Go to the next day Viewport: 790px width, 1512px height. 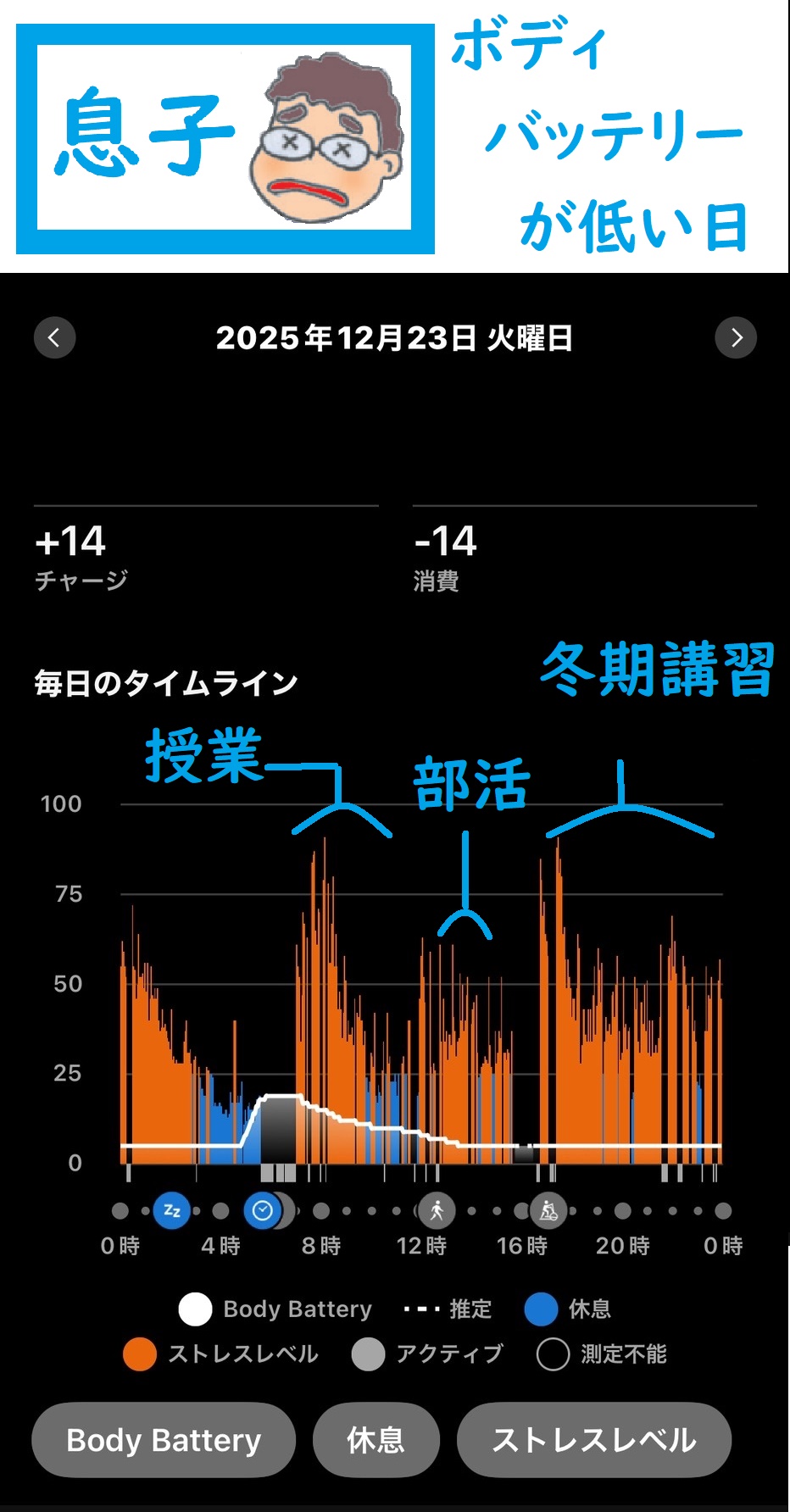[736, 338]
